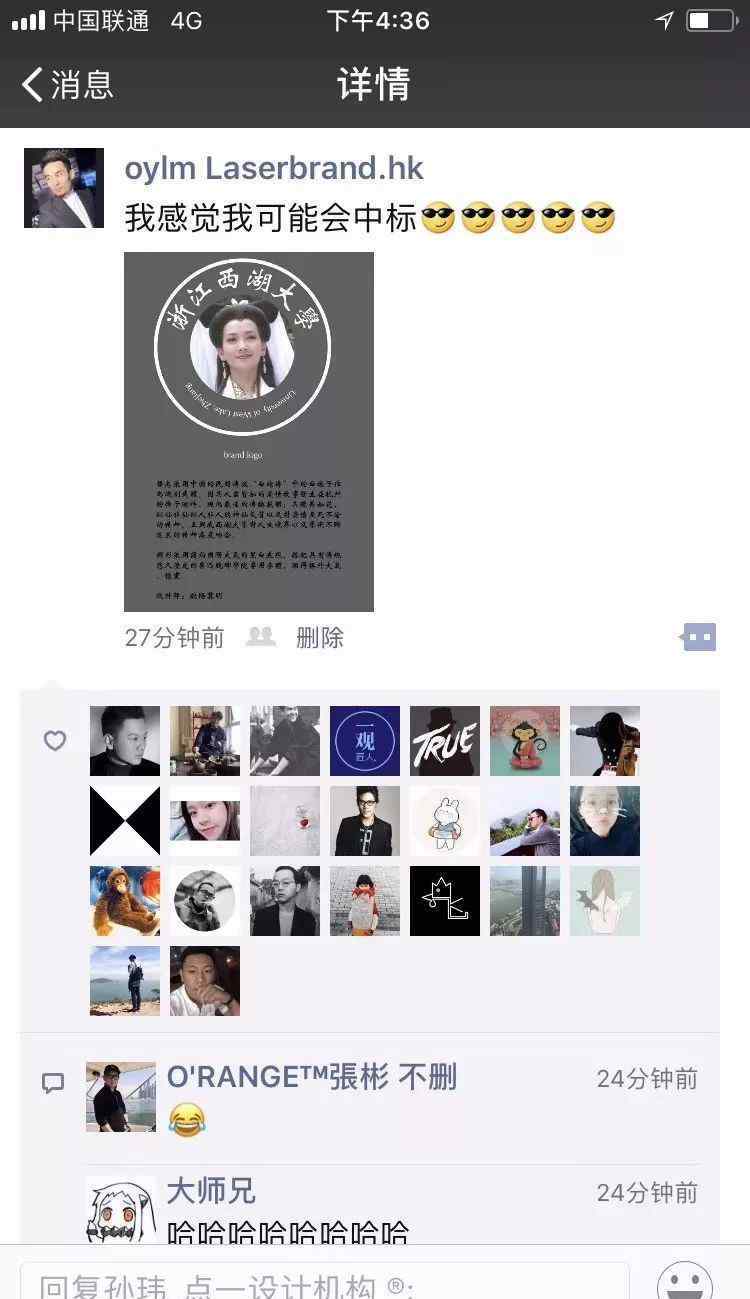Open oylm Laserbrand.hk's profile picture

64,188
